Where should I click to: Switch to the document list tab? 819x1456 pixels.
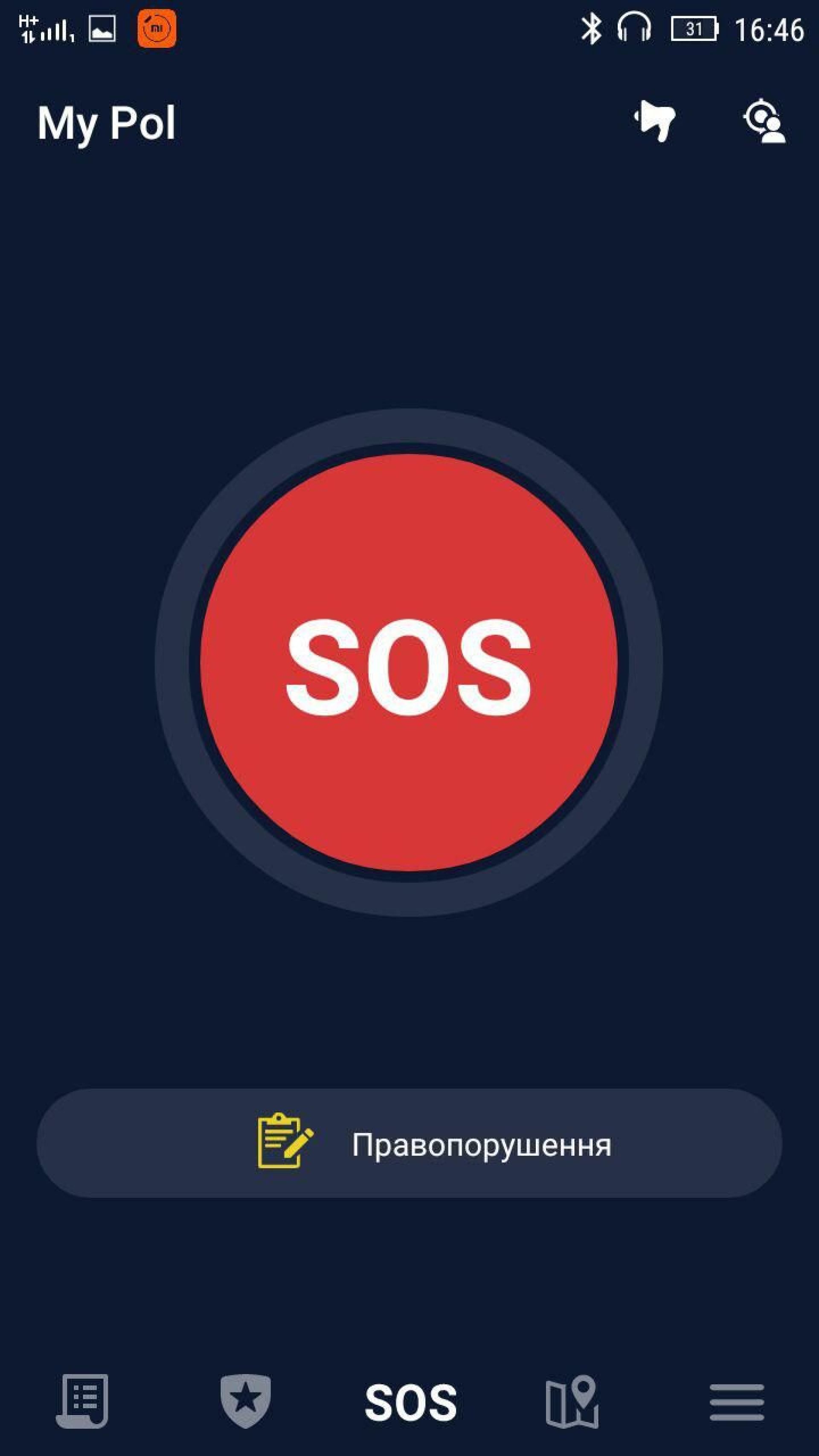click(x=82, y=1402)
